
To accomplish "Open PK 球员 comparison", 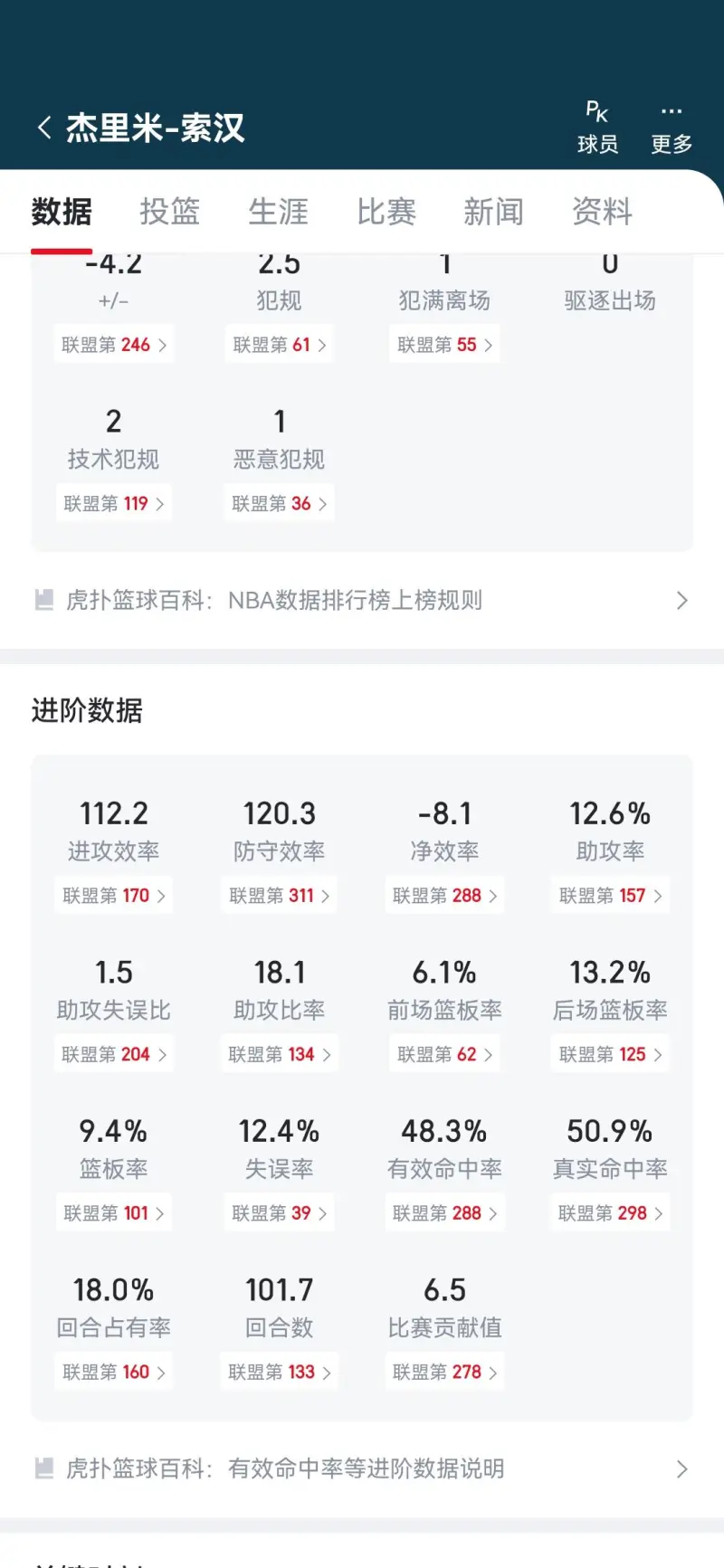I will pos(597,128).
